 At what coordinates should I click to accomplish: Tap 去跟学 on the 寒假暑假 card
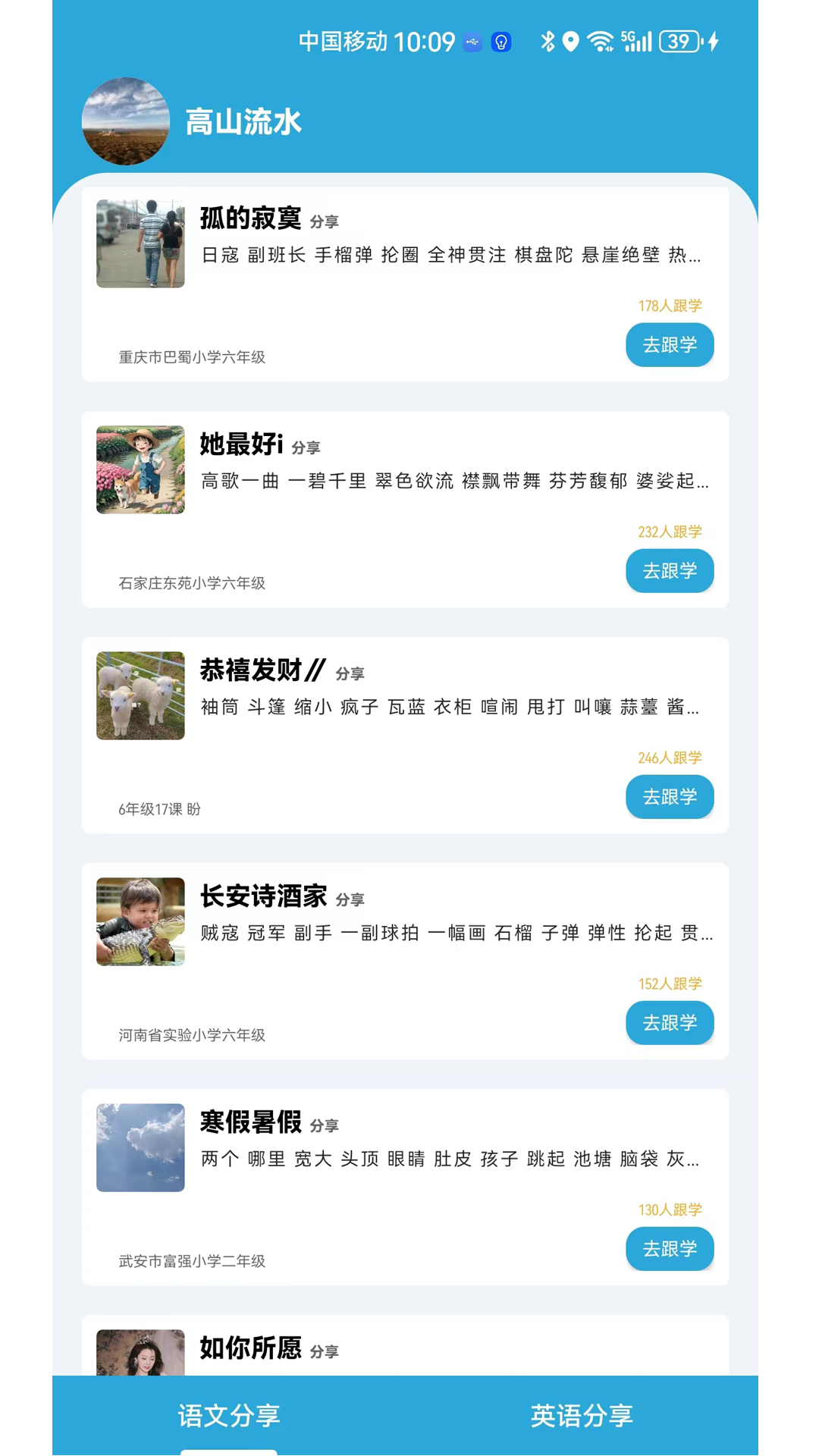(669, 1249)
